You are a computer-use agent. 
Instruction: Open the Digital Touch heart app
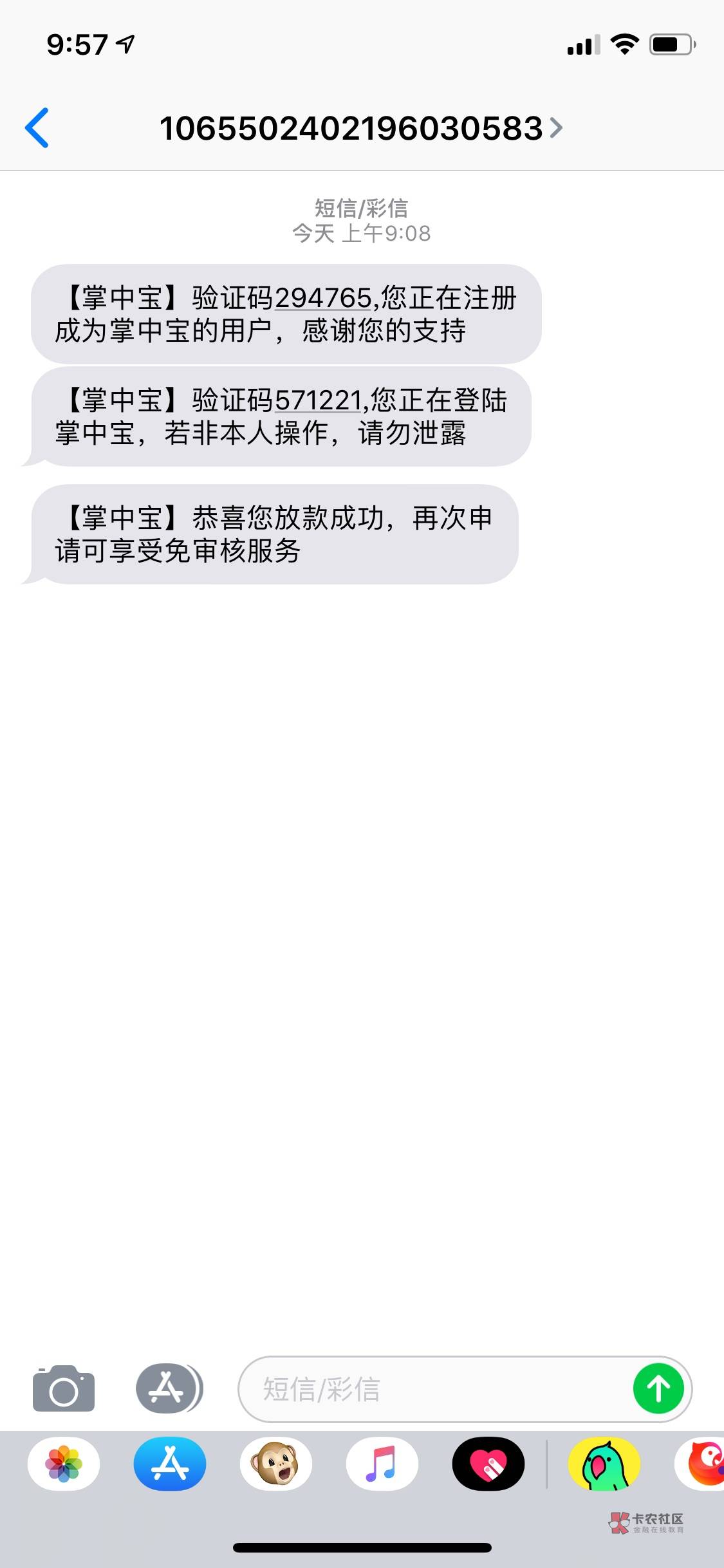(x=488, y=1464)
